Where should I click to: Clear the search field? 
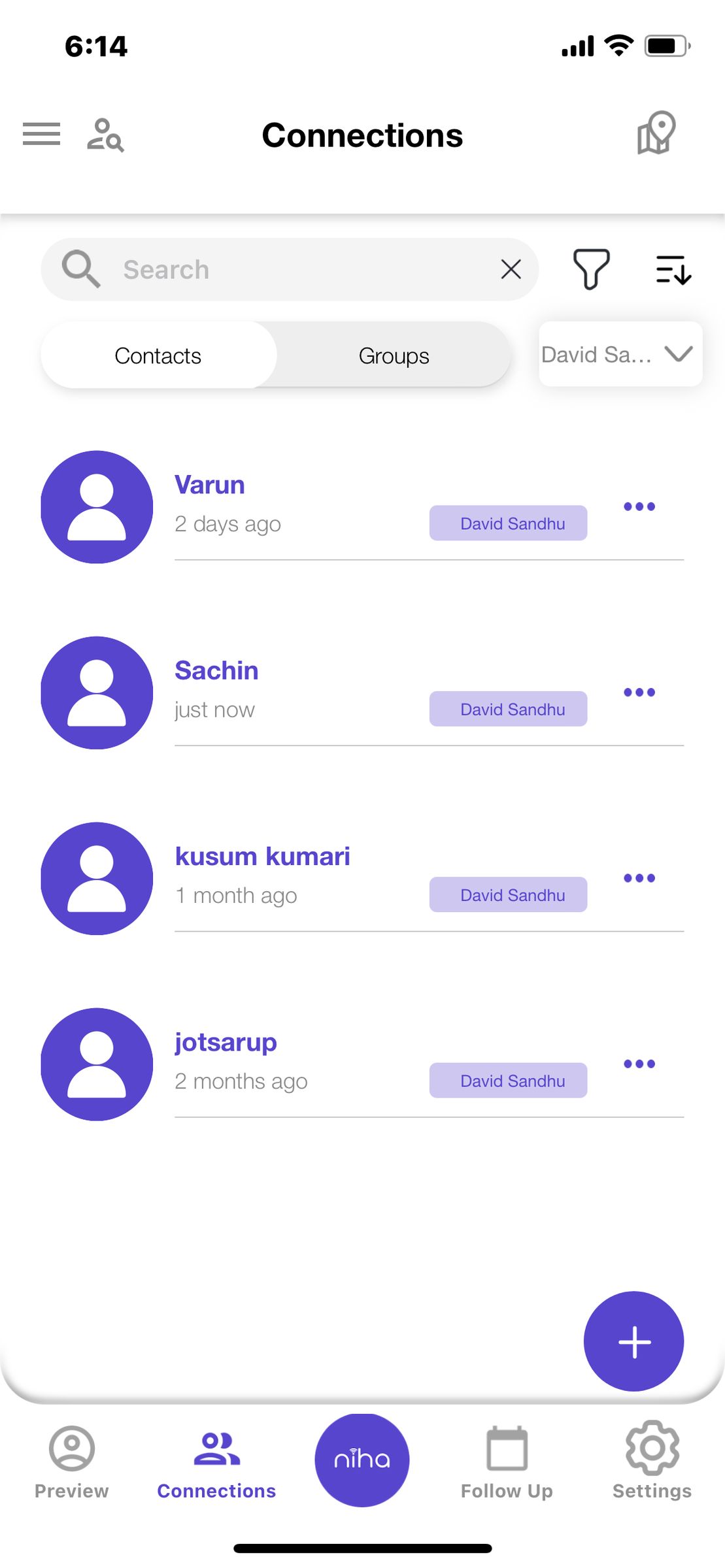coord(511,269)
